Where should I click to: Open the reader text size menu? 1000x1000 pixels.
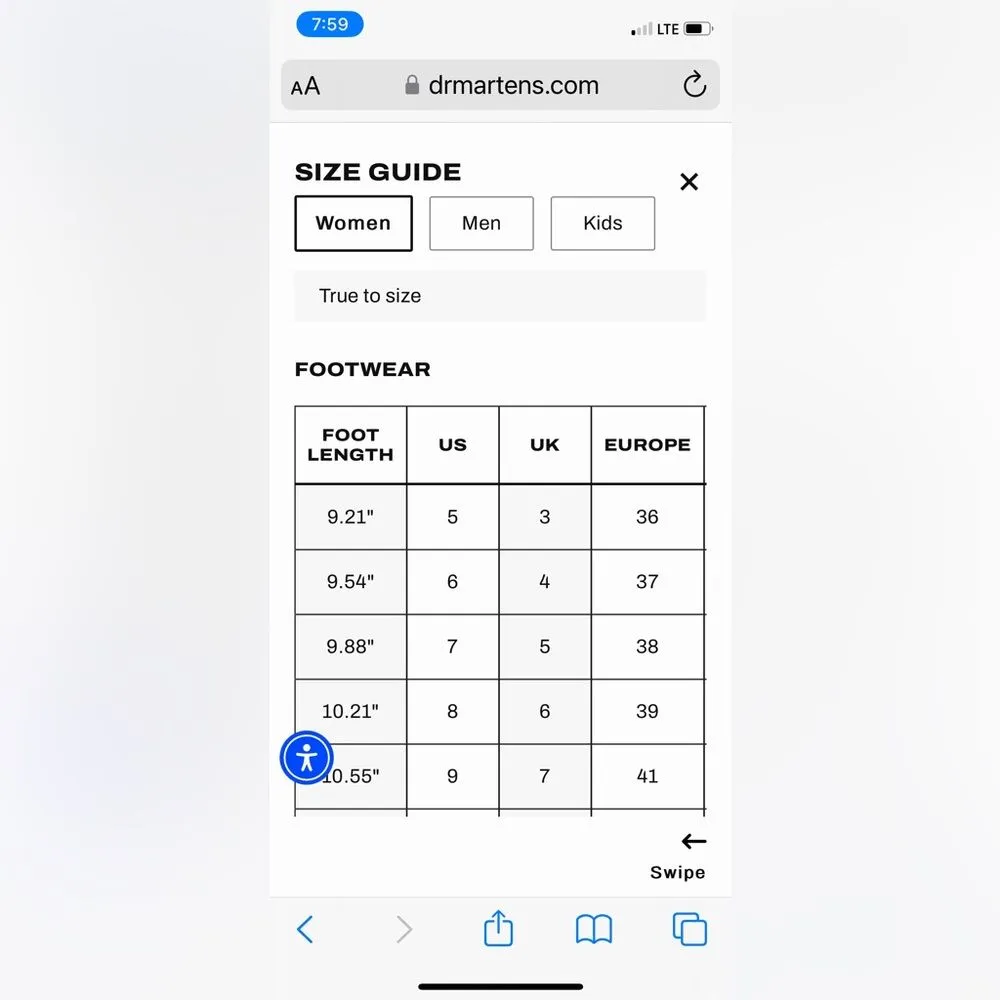pyautogui.click(x=306, y=87)
